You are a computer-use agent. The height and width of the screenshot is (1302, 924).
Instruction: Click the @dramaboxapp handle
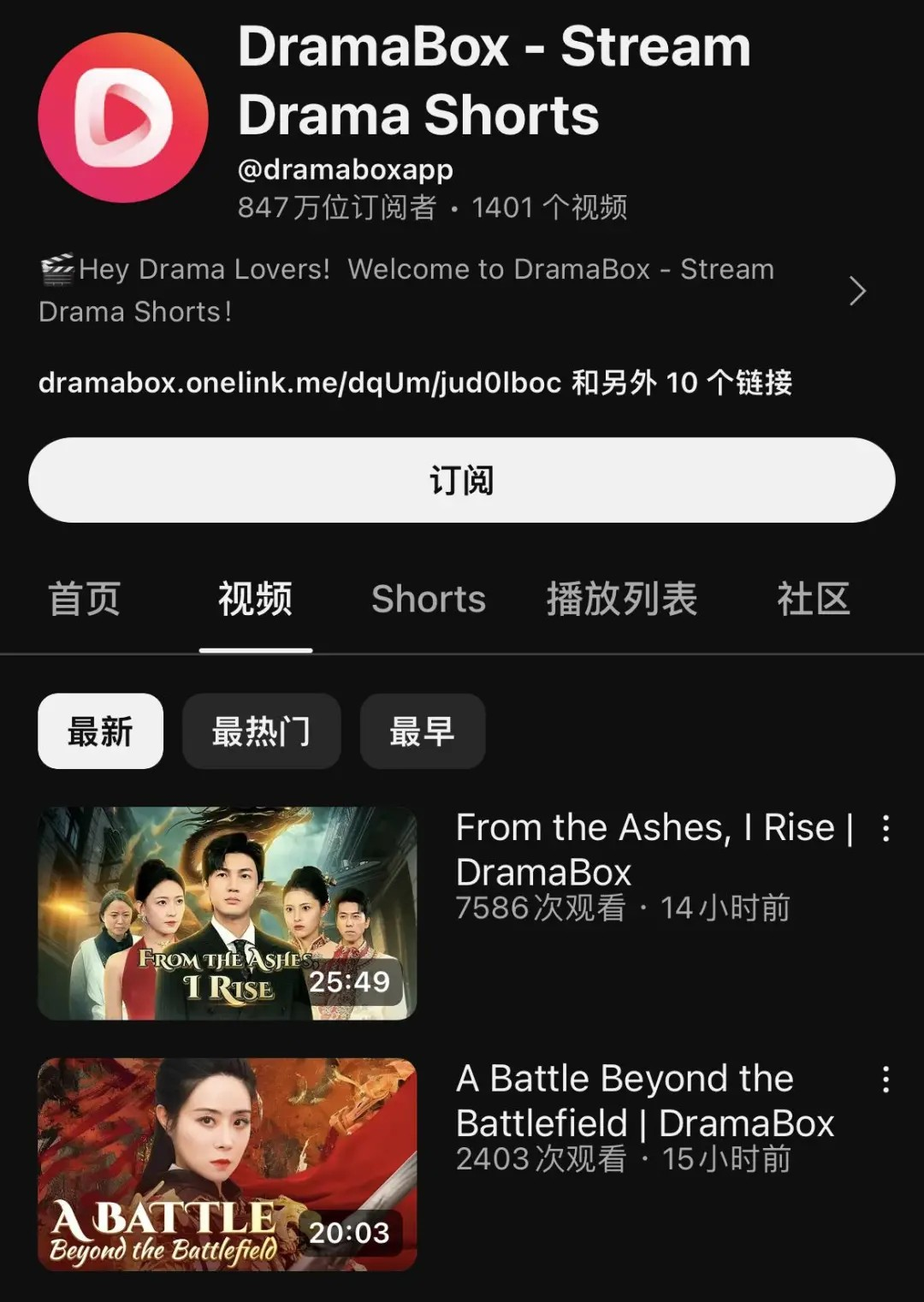pos(346,169)
